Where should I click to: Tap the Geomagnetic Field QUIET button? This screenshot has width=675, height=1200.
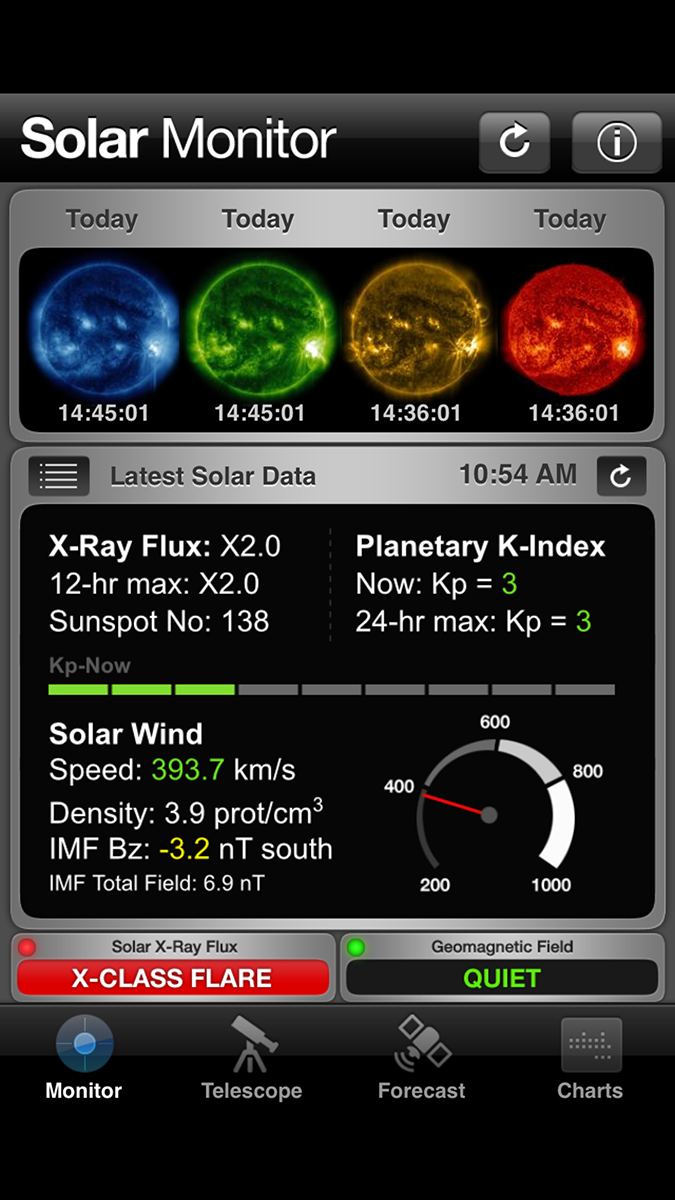click(502, 977)
